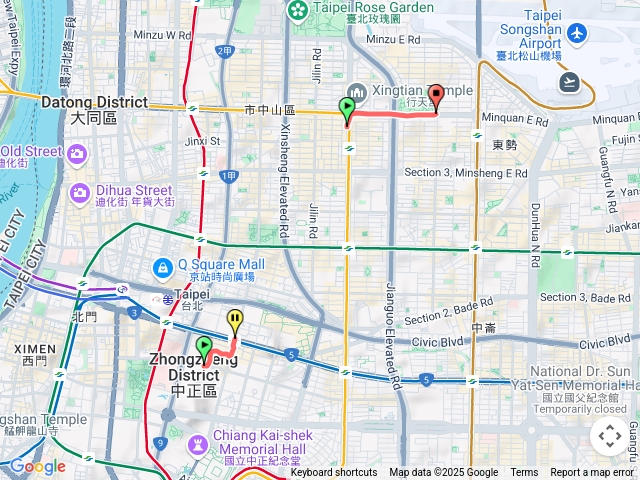Open the map Terms link
Image resolution: width=640 pixels, height=480 pixels.
(x=524, y=473)
